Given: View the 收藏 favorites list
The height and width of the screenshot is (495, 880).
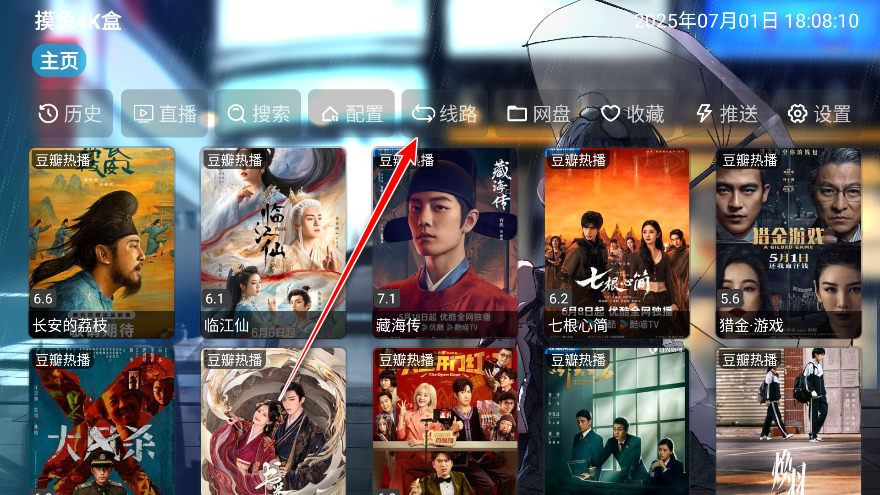Looking at the screenshot, I should [x=632, y=114].
